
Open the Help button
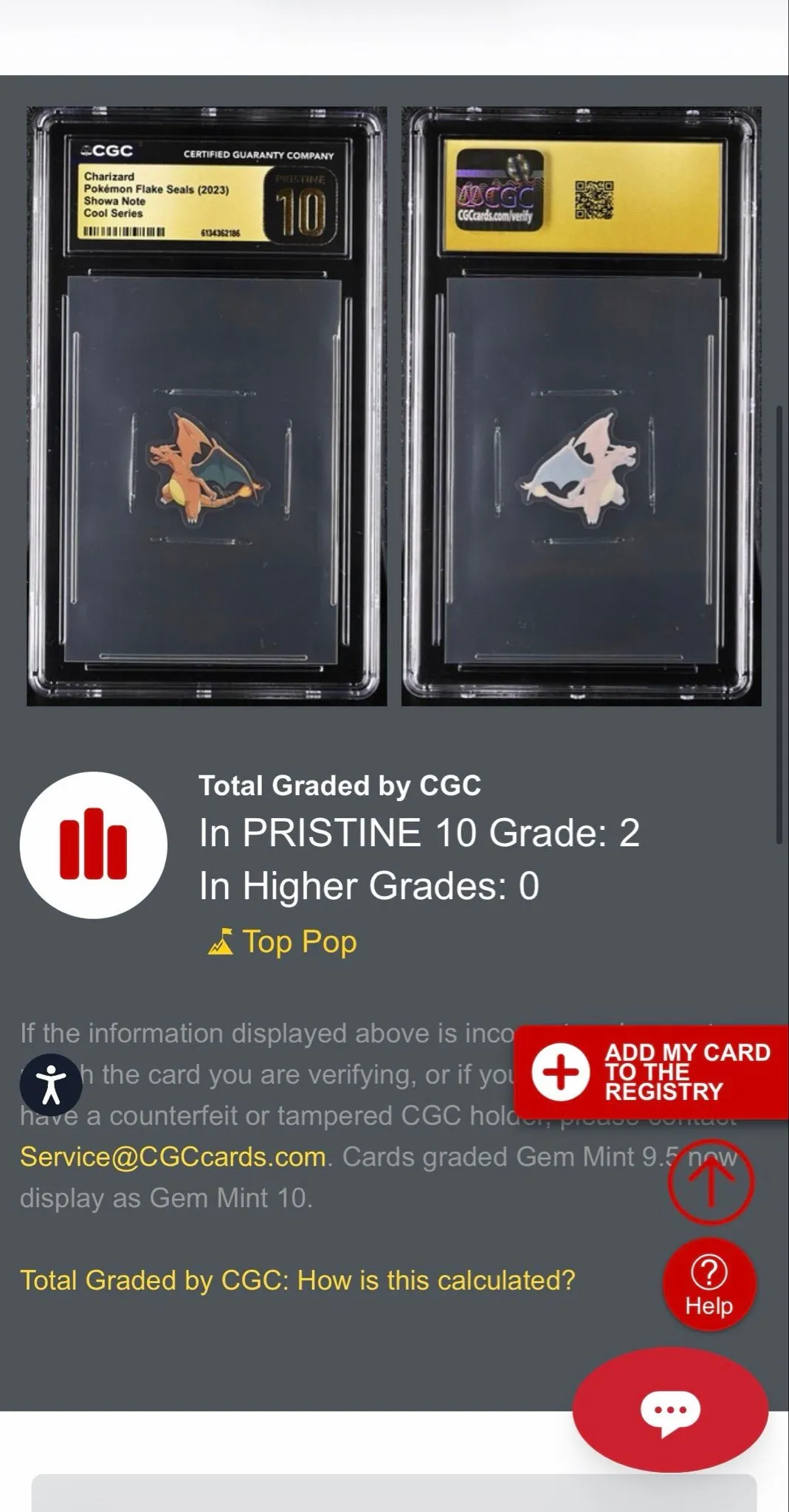(x=709, y=1285)
